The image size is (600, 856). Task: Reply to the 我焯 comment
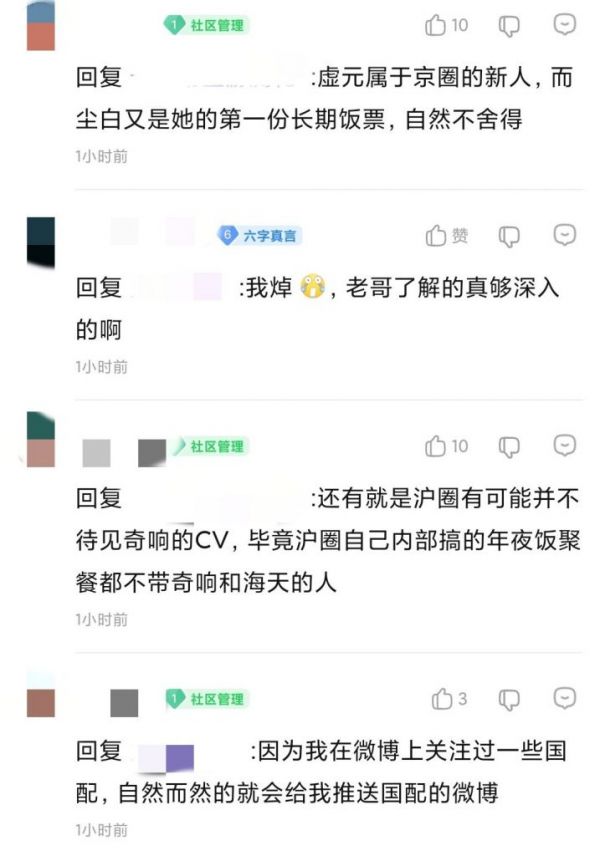565,236
